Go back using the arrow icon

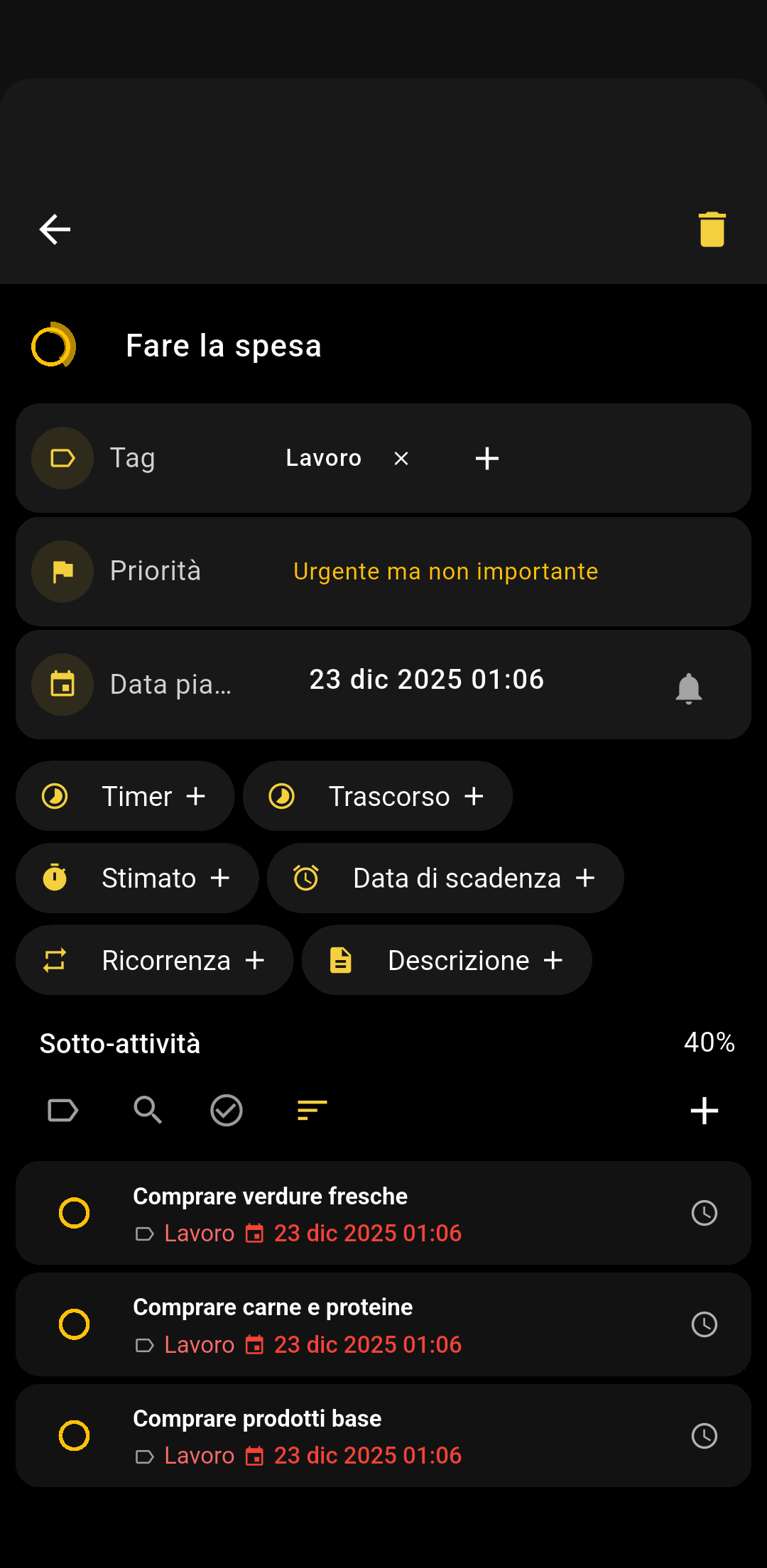coord(55,229)
